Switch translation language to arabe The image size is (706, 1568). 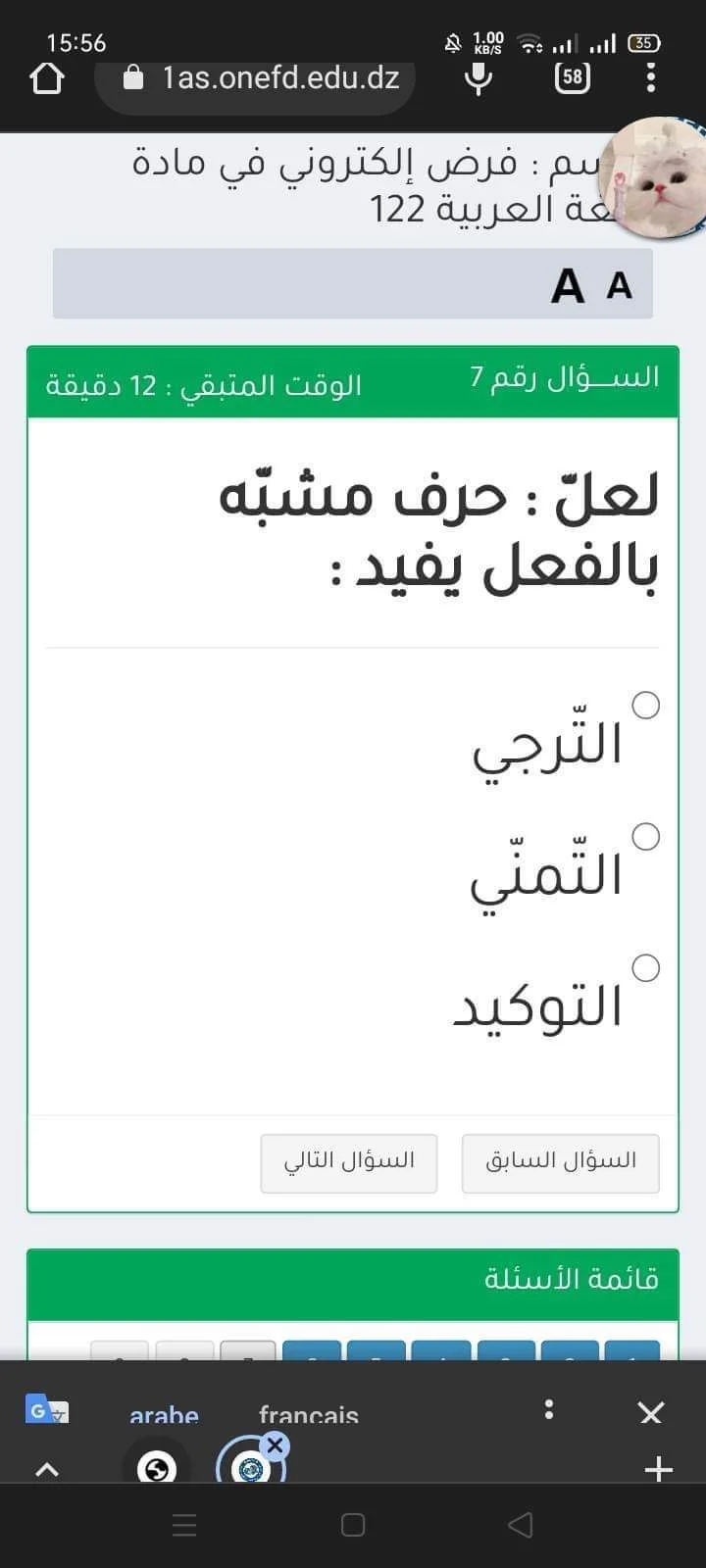click(164, 1415)
